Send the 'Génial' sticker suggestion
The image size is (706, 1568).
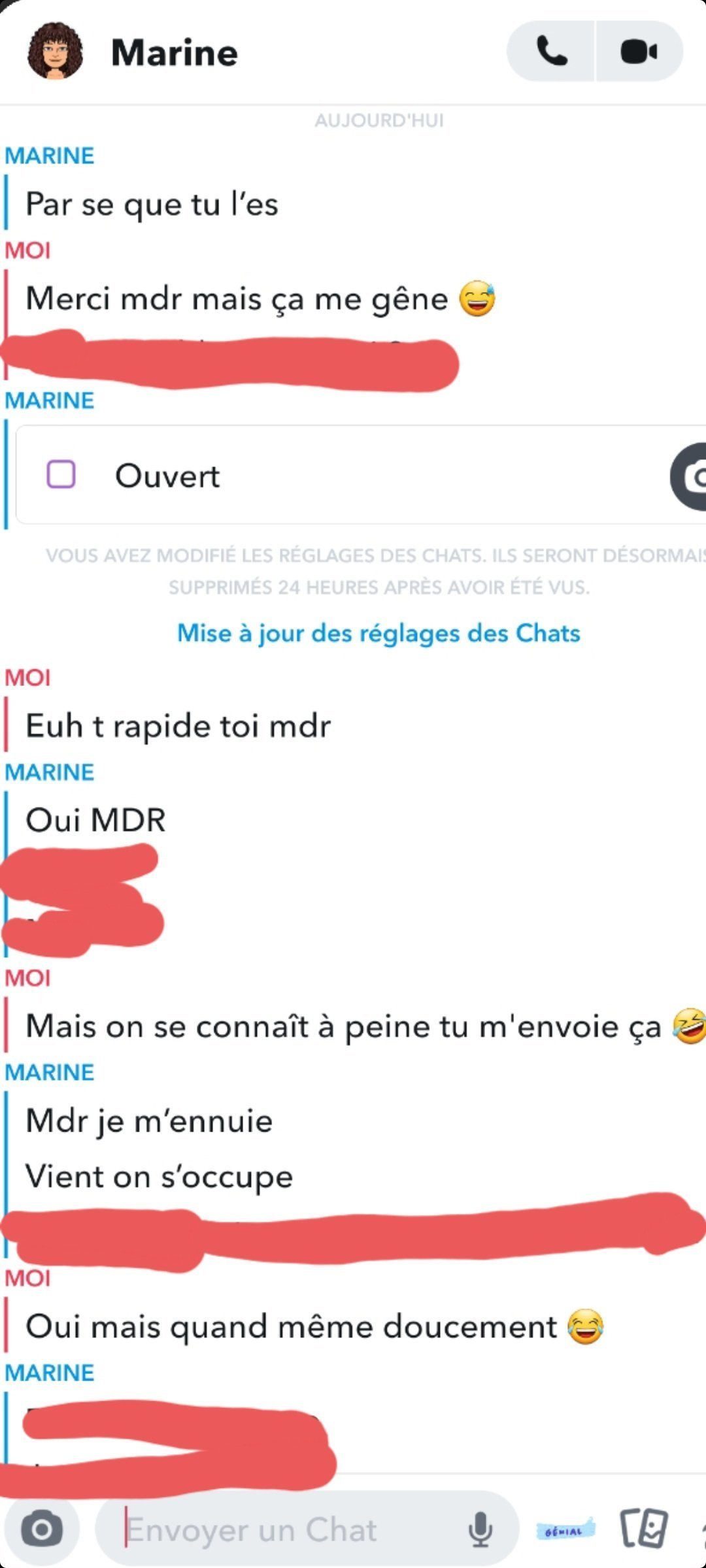565,1530
